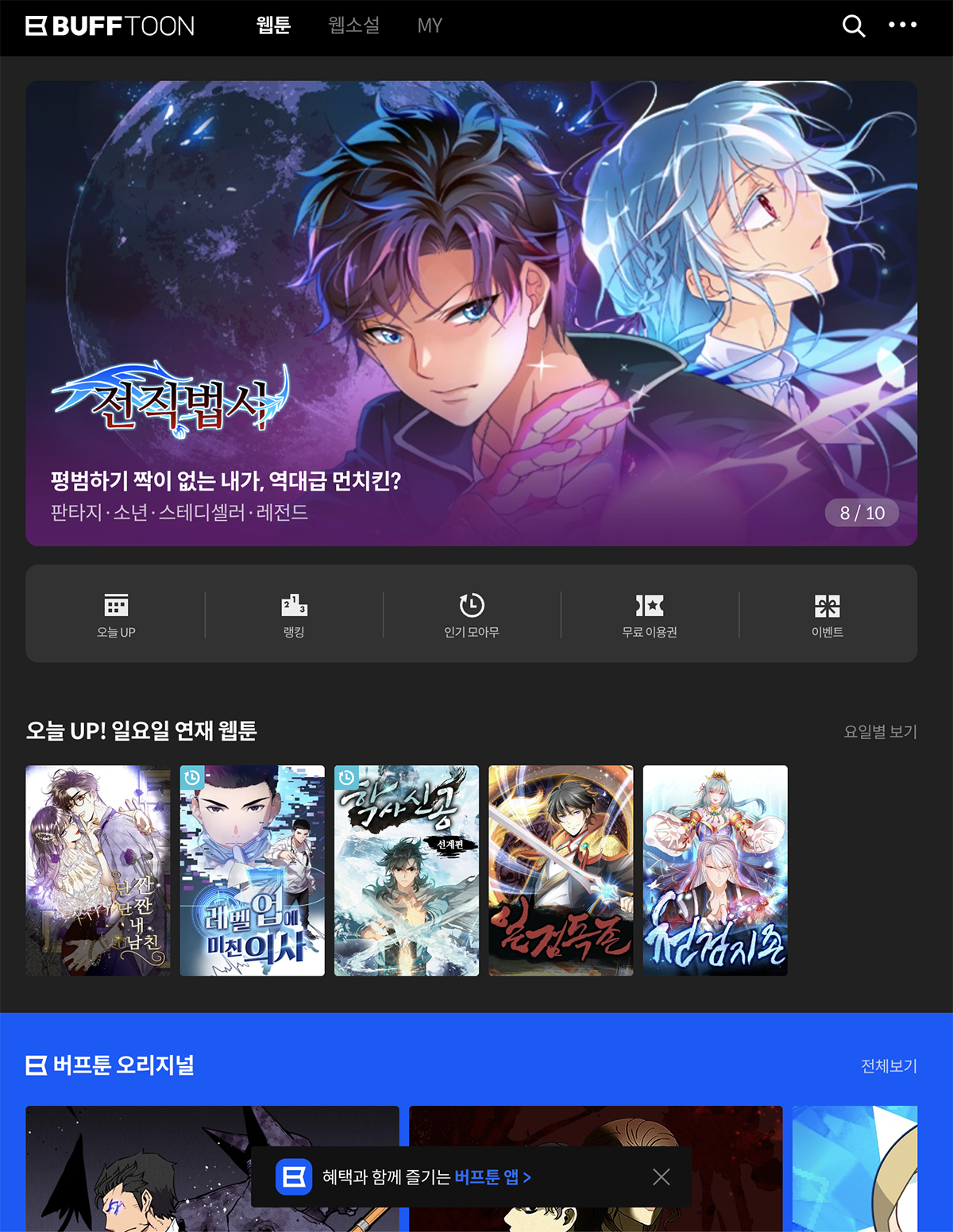
Task: Open the search icon
Action: [x=853, y=26]
